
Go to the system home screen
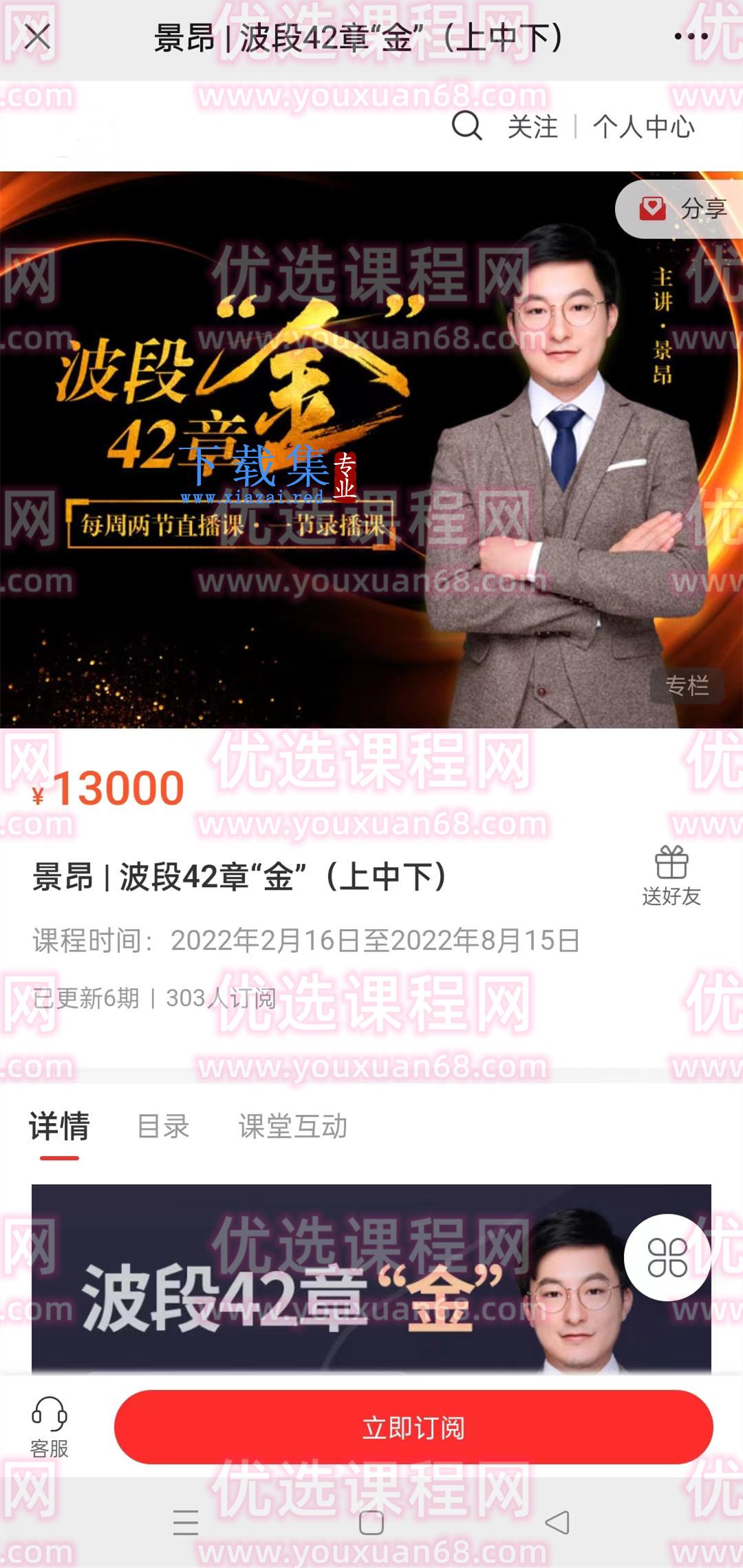[x=371, y=1523]
